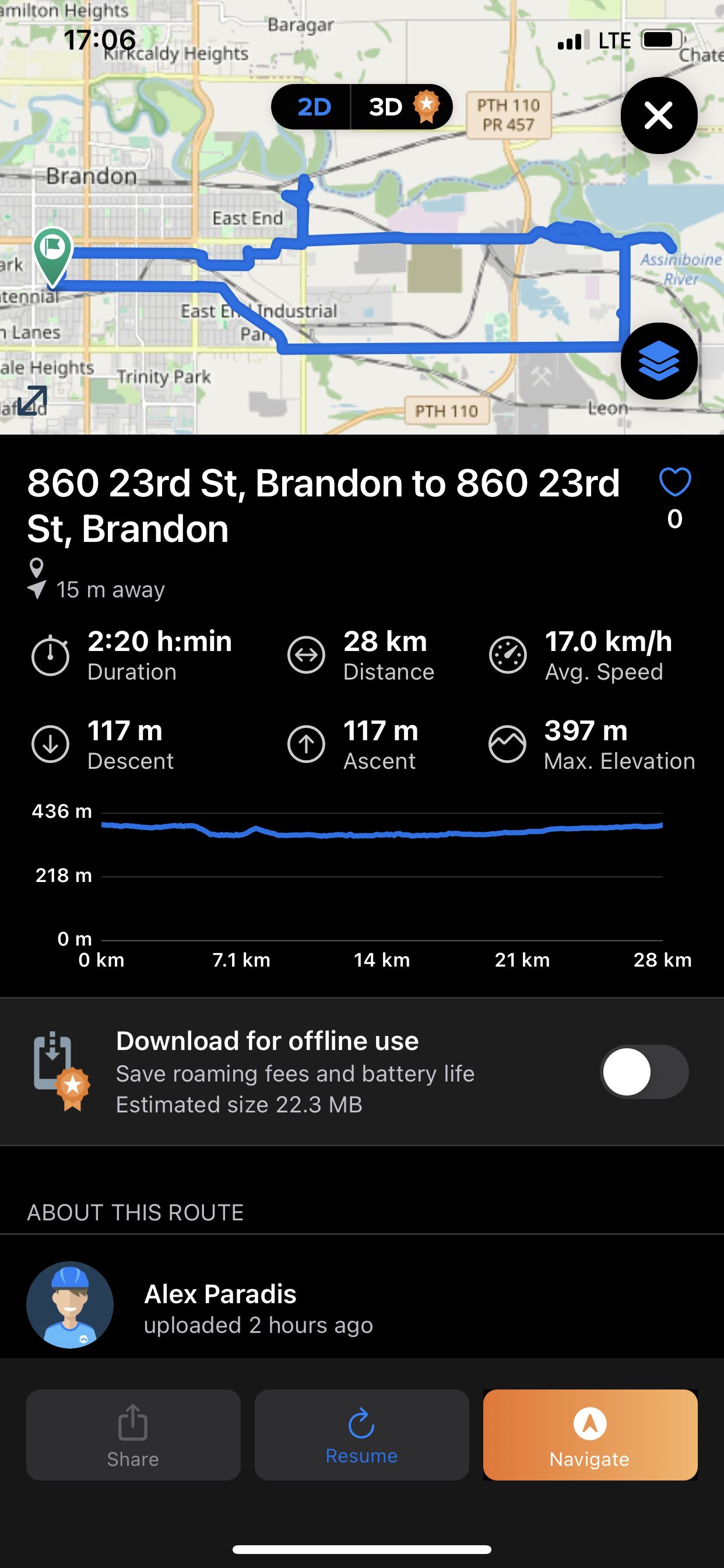This screenshot has width=724, height=1568.
Task: Close the route details view
Action: 658,116
